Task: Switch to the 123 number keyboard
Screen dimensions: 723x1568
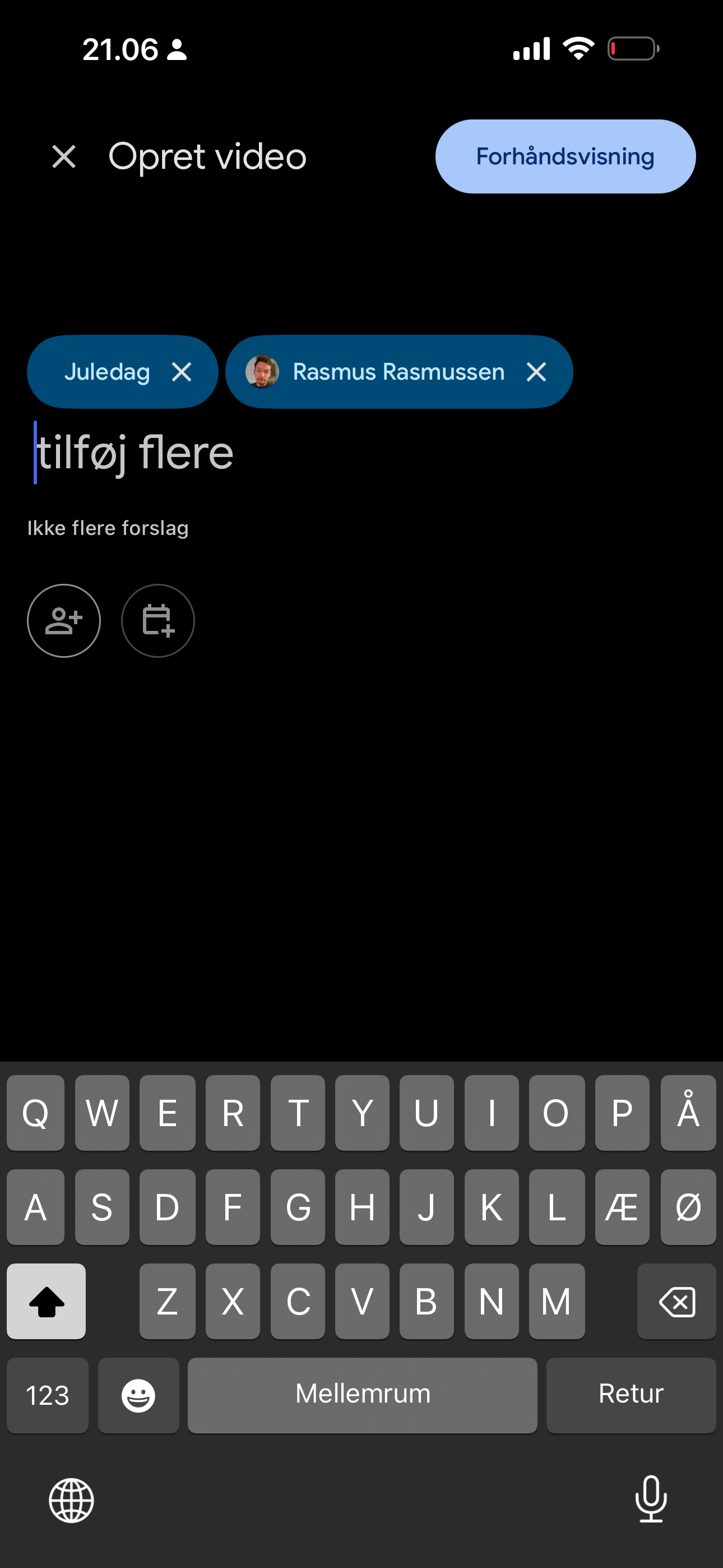Action: pos(48,1395)
